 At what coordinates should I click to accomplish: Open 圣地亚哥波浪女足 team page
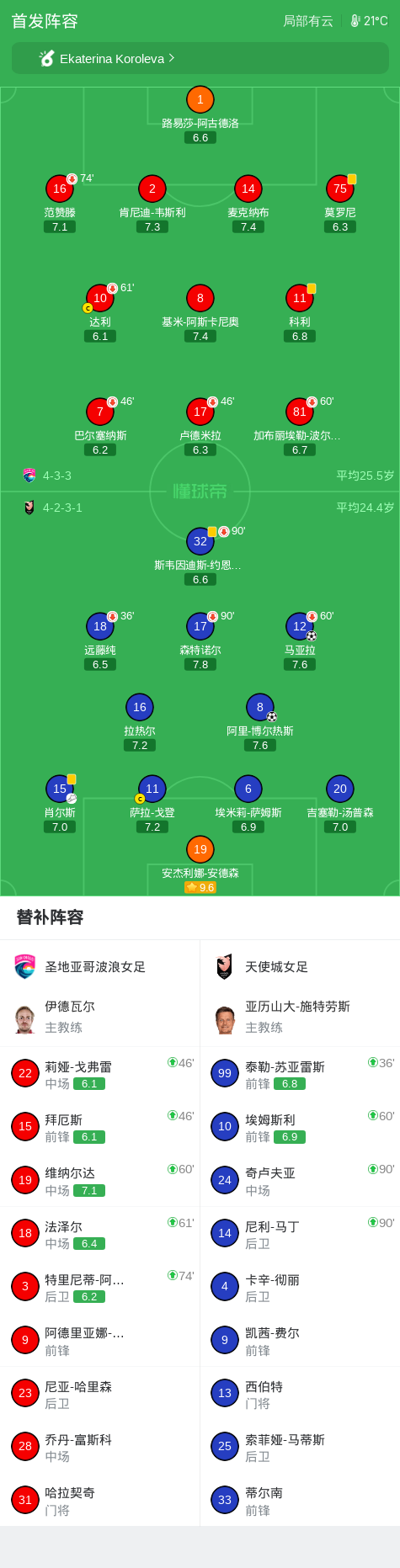click(100, 967)
